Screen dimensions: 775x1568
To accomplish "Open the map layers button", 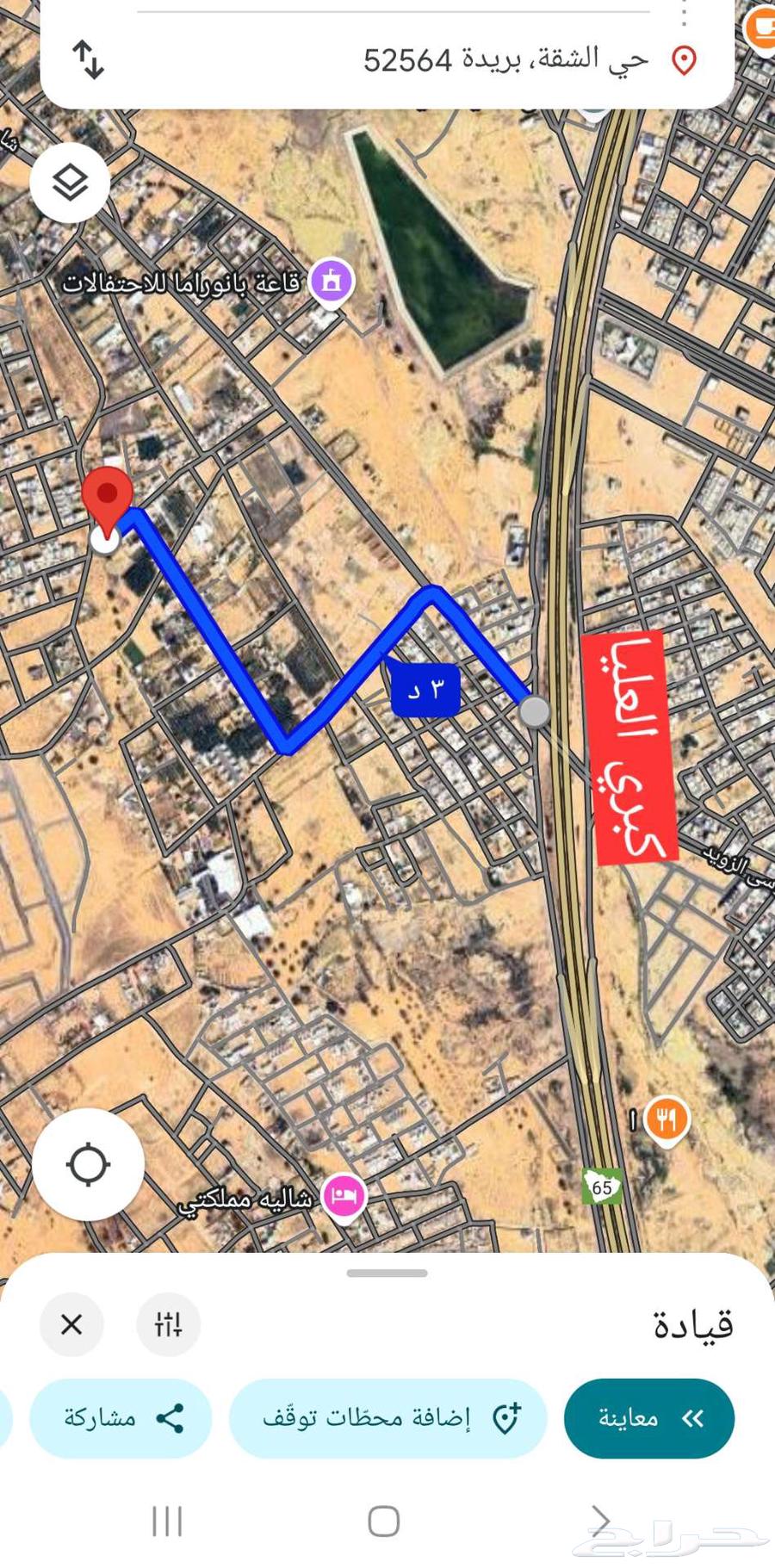I will 70,183.
